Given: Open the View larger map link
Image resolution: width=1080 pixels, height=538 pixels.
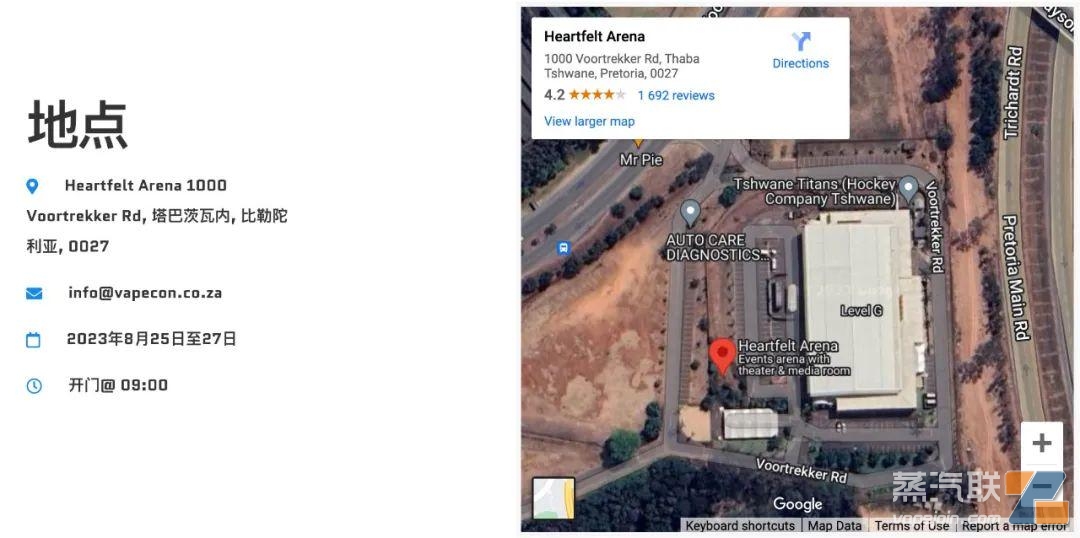Looking at the screenshot, I should click(x=589, y=121).
